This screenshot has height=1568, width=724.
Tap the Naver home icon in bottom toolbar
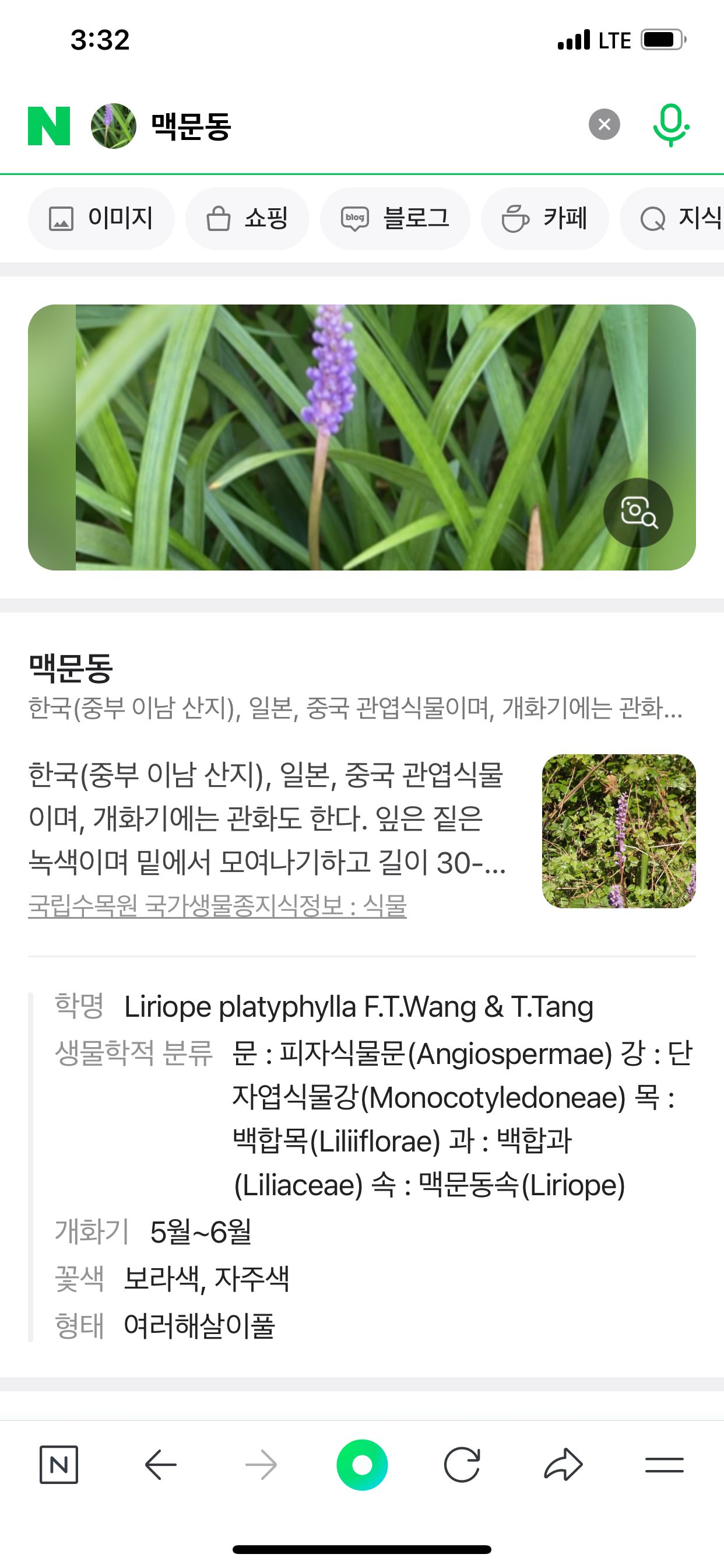pos(58,1465)
